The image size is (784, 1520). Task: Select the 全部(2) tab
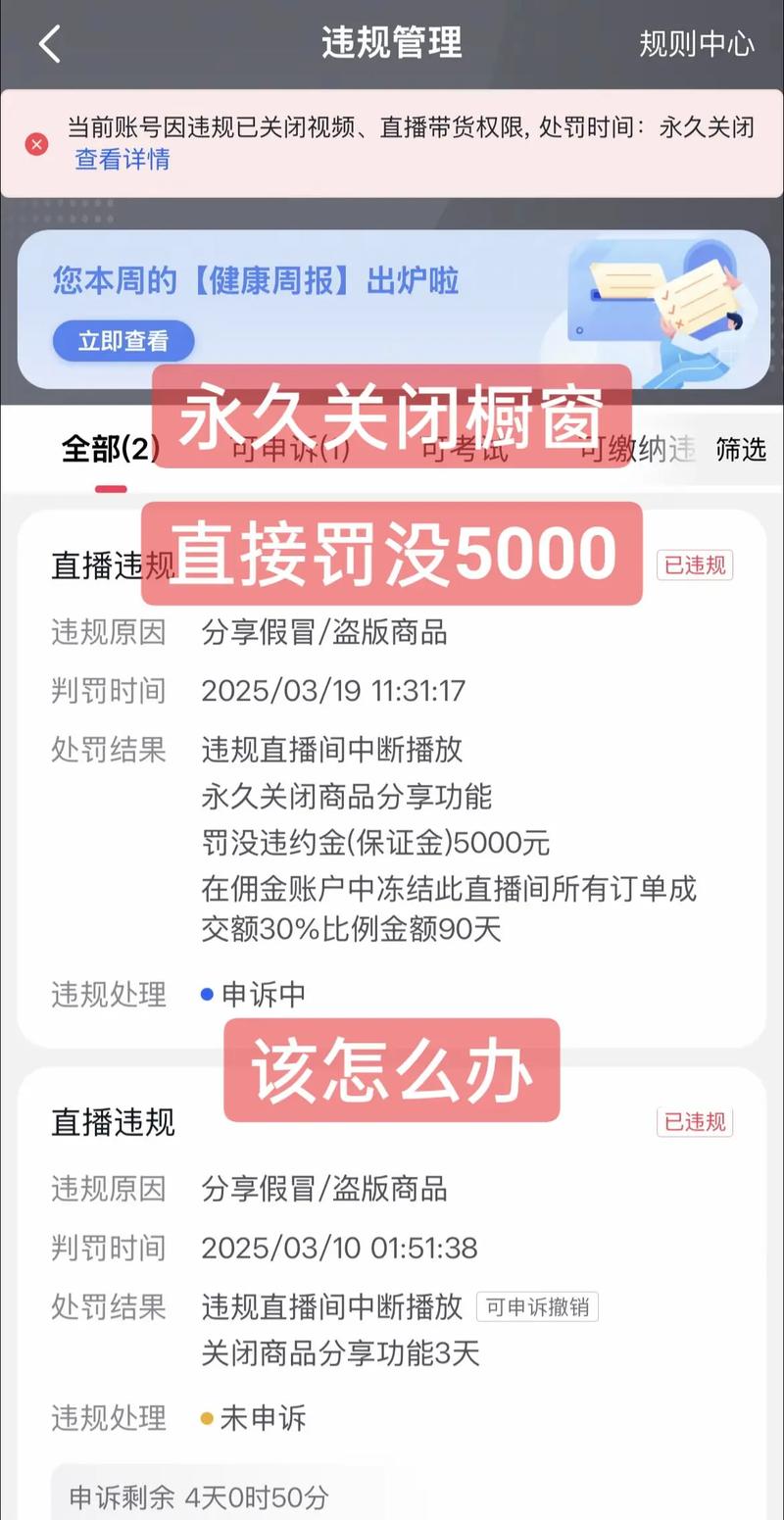point(110,450)
